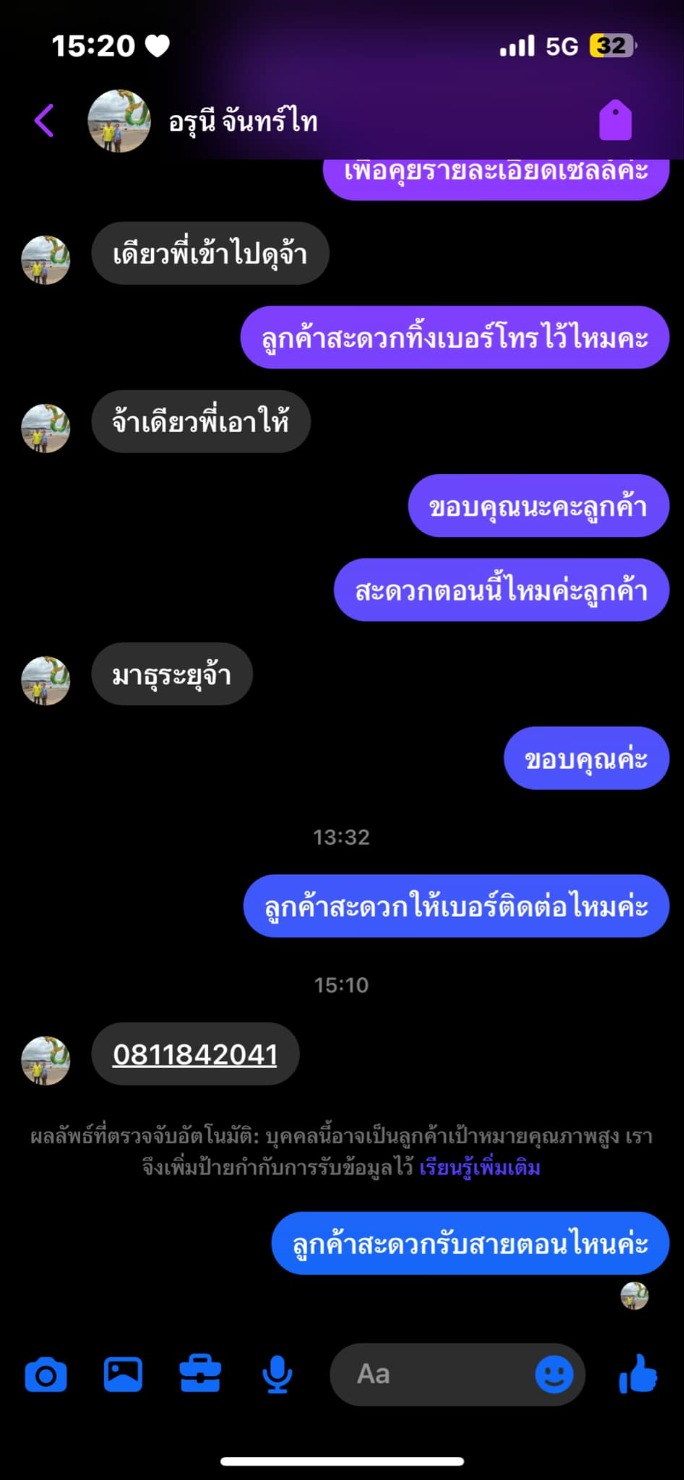Open the business tools briefcase icon
The width and height of the screenshot is (684, 1480).
(200, 1375)
